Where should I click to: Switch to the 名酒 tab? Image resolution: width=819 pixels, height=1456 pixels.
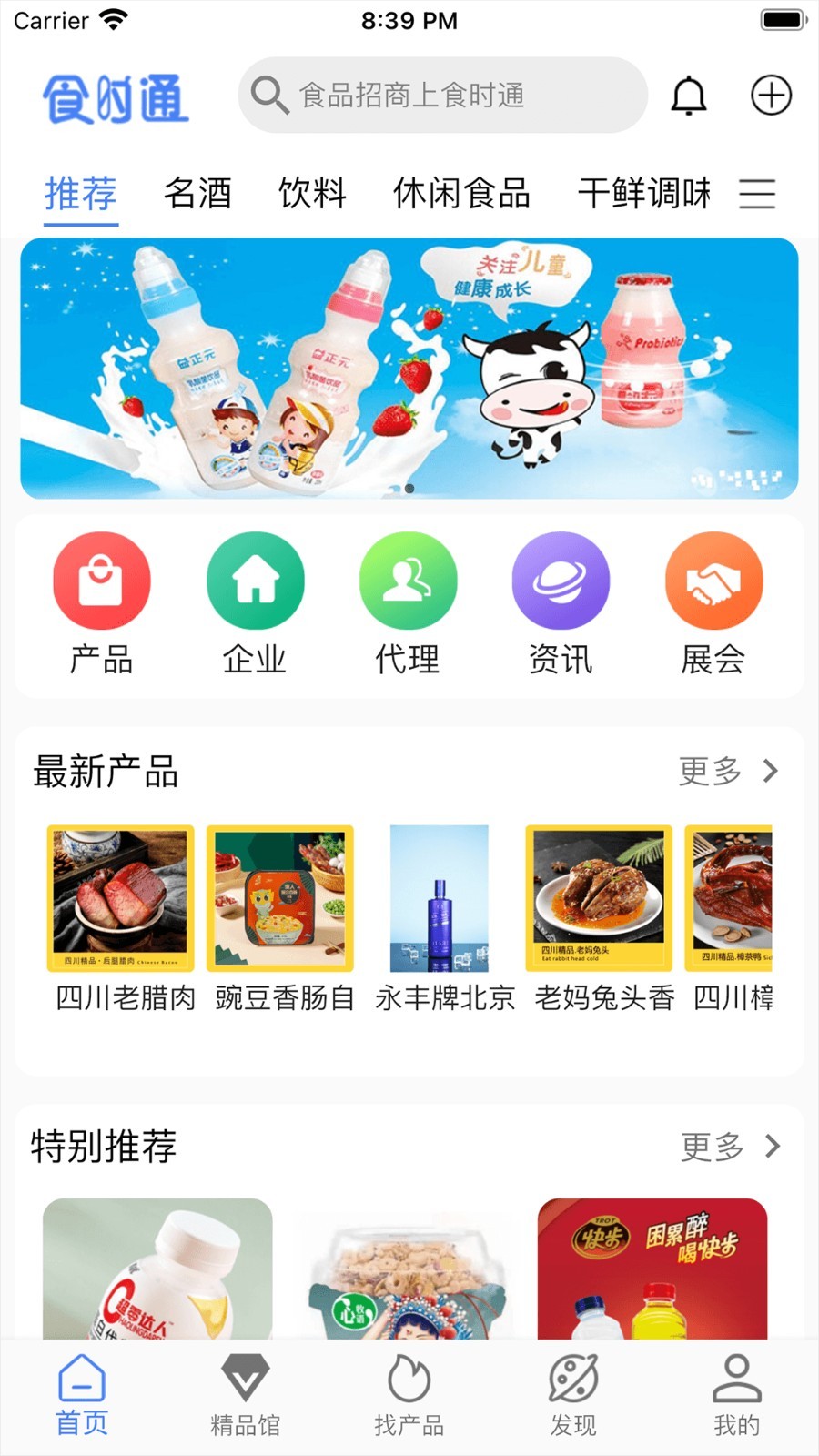coord(199,194)
